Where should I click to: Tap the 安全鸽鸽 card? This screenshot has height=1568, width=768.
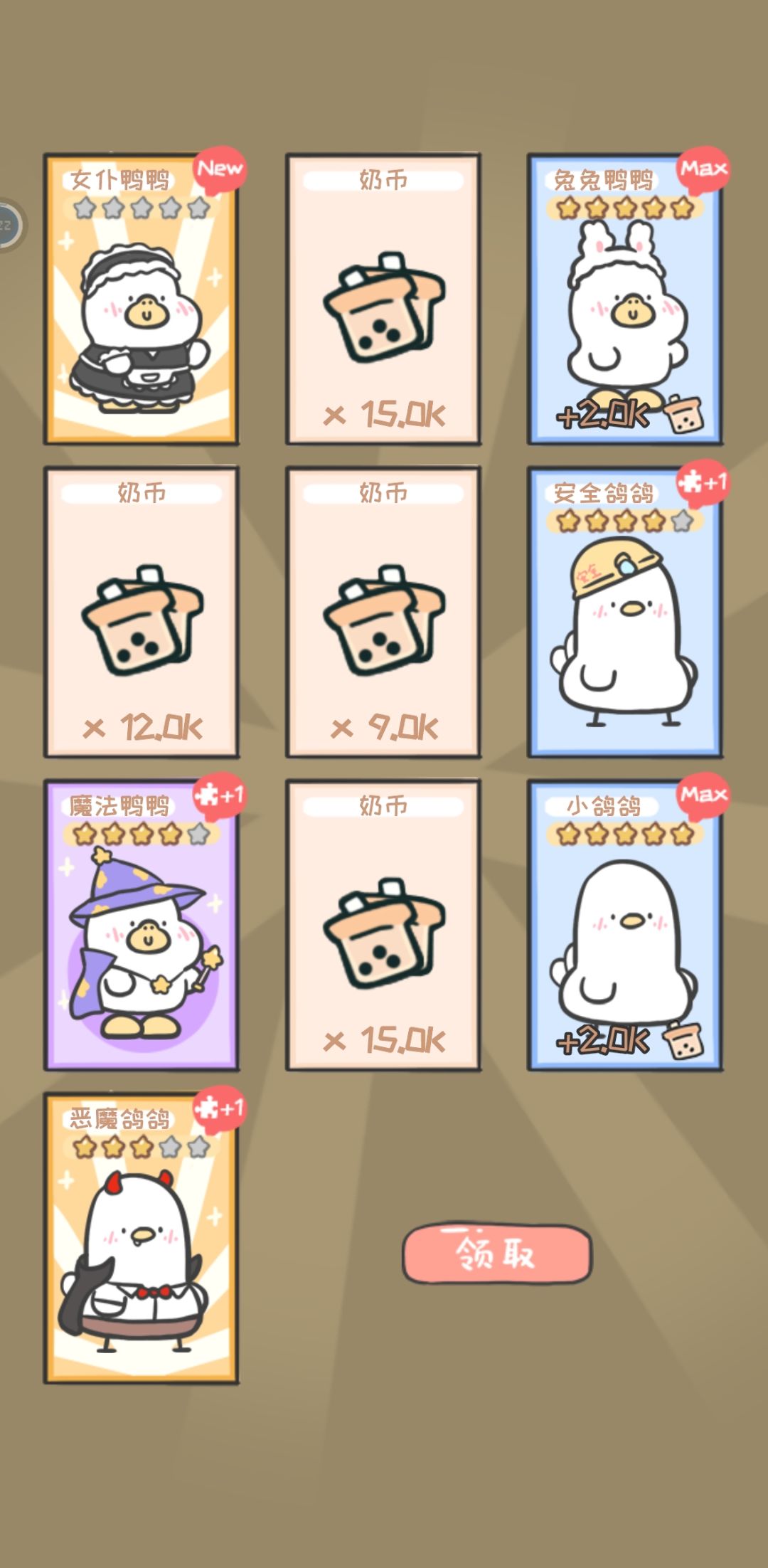[626, 626]
